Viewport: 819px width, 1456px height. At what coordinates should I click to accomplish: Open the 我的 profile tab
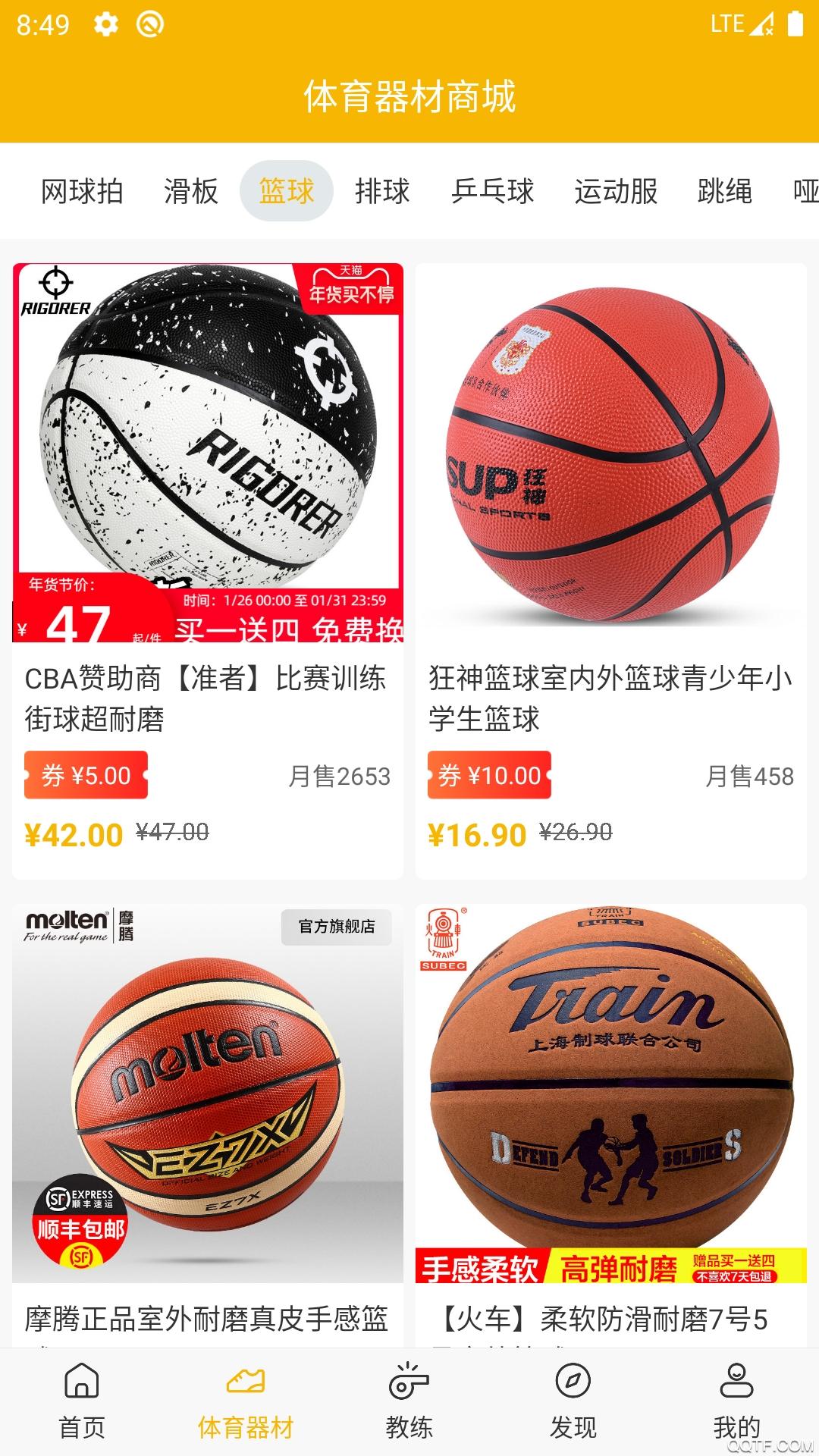coord(736,1401)
